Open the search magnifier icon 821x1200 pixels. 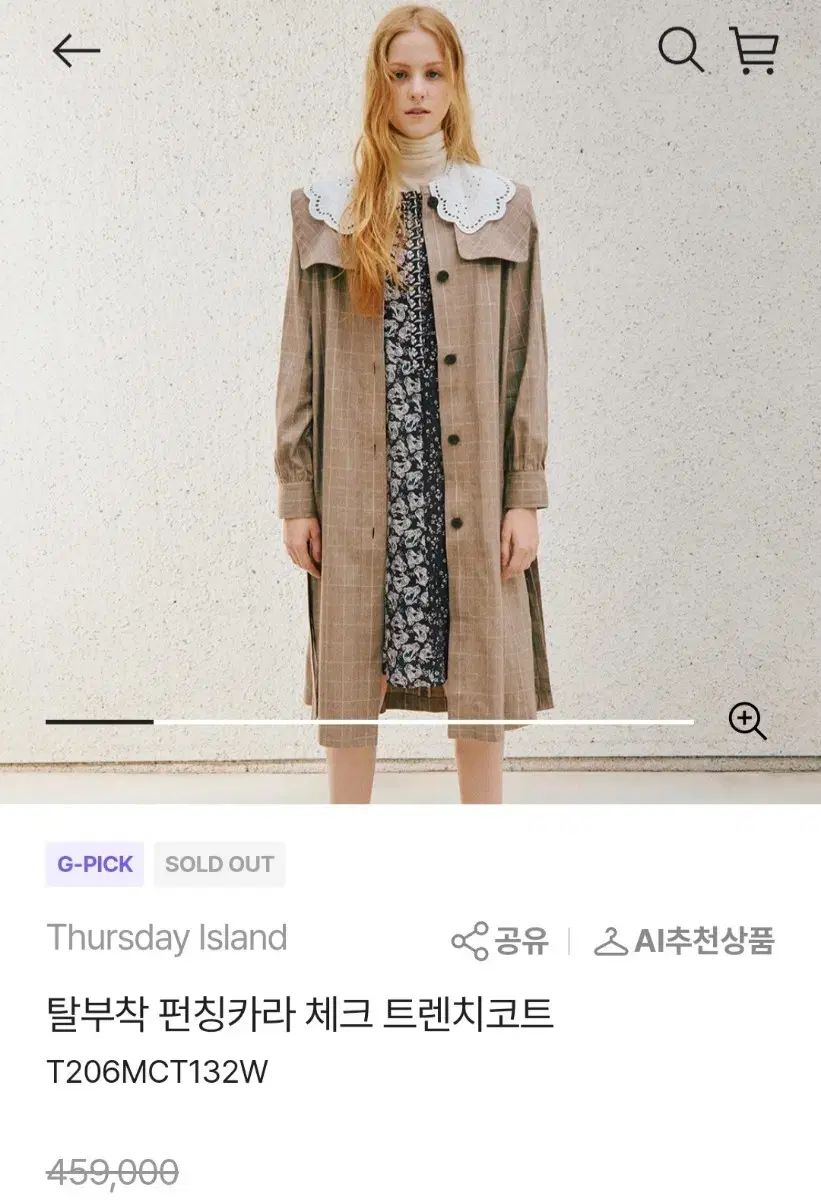(681, 49)
